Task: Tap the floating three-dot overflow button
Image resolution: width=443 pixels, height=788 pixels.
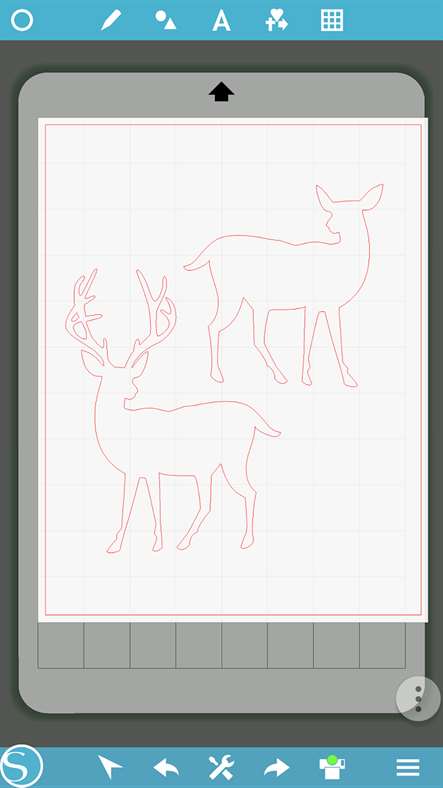Action: point(418,699)
